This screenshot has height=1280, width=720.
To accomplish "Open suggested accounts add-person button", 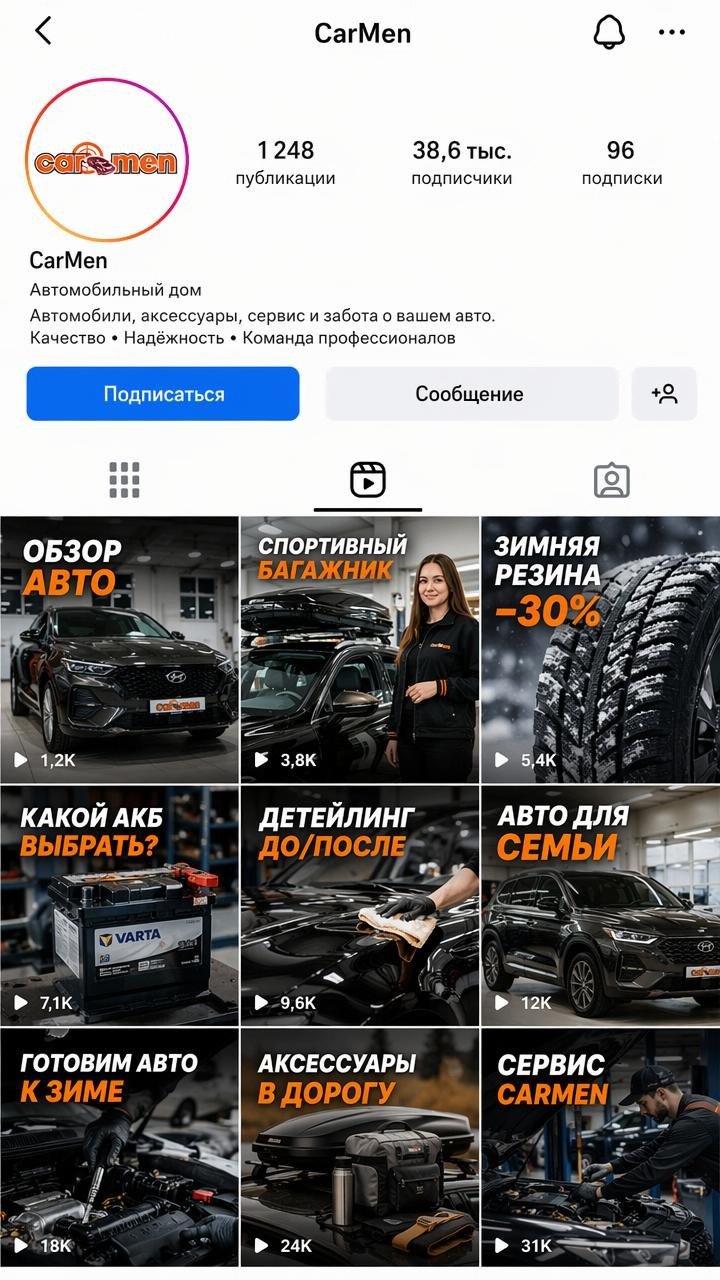I will (x=664, y=394).
